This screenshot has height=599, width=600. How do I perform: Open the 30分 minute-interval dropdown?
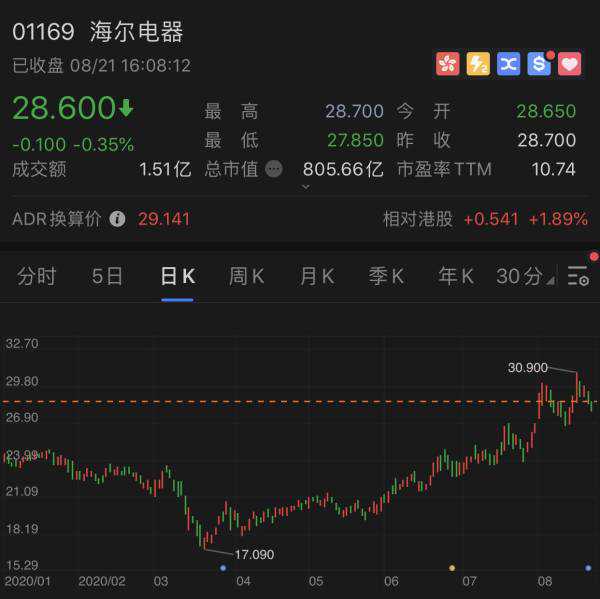525,277
